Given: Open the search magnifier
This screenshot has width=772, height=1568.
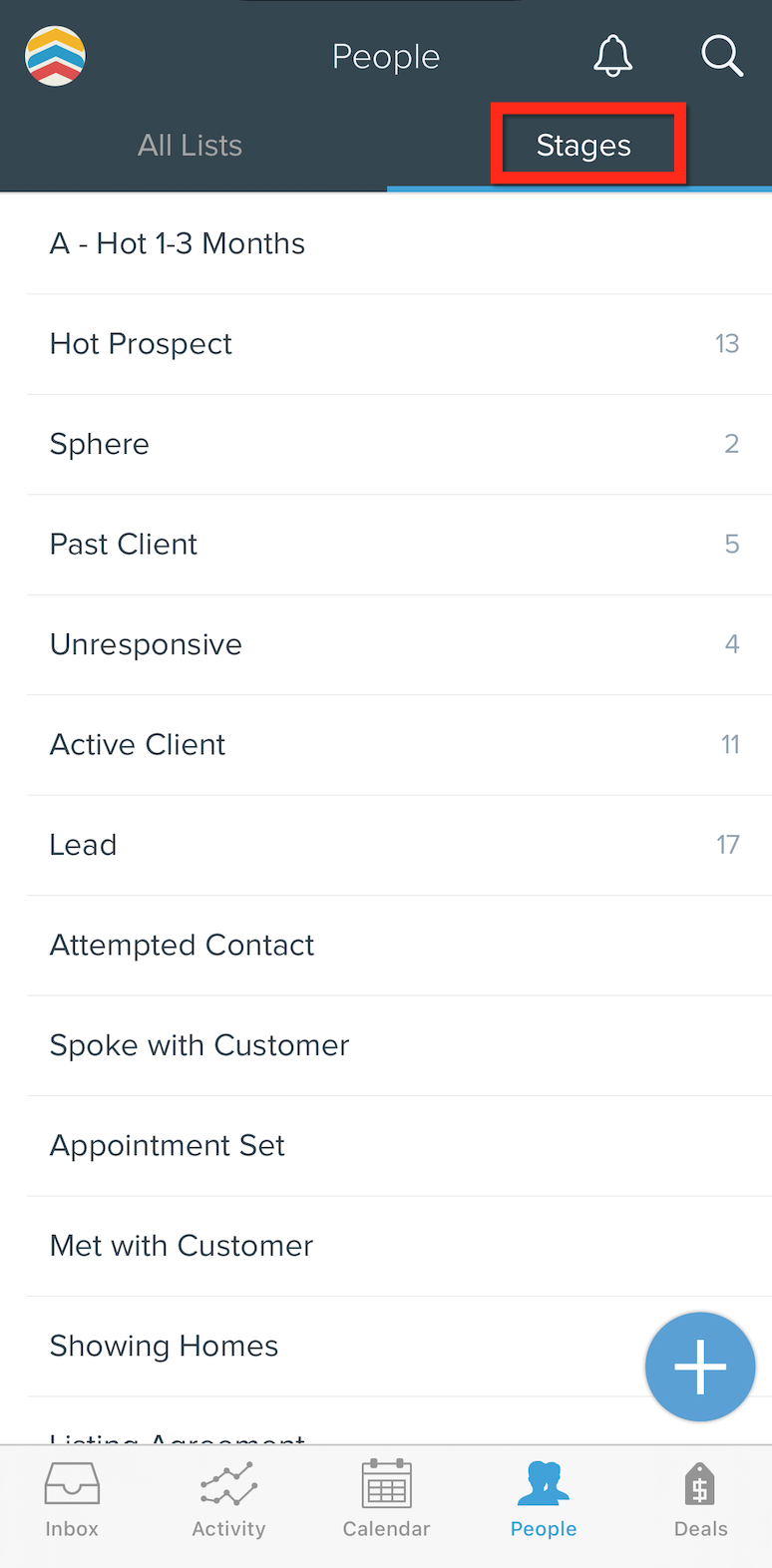Looking at the screenshot, I should (722, 56).
